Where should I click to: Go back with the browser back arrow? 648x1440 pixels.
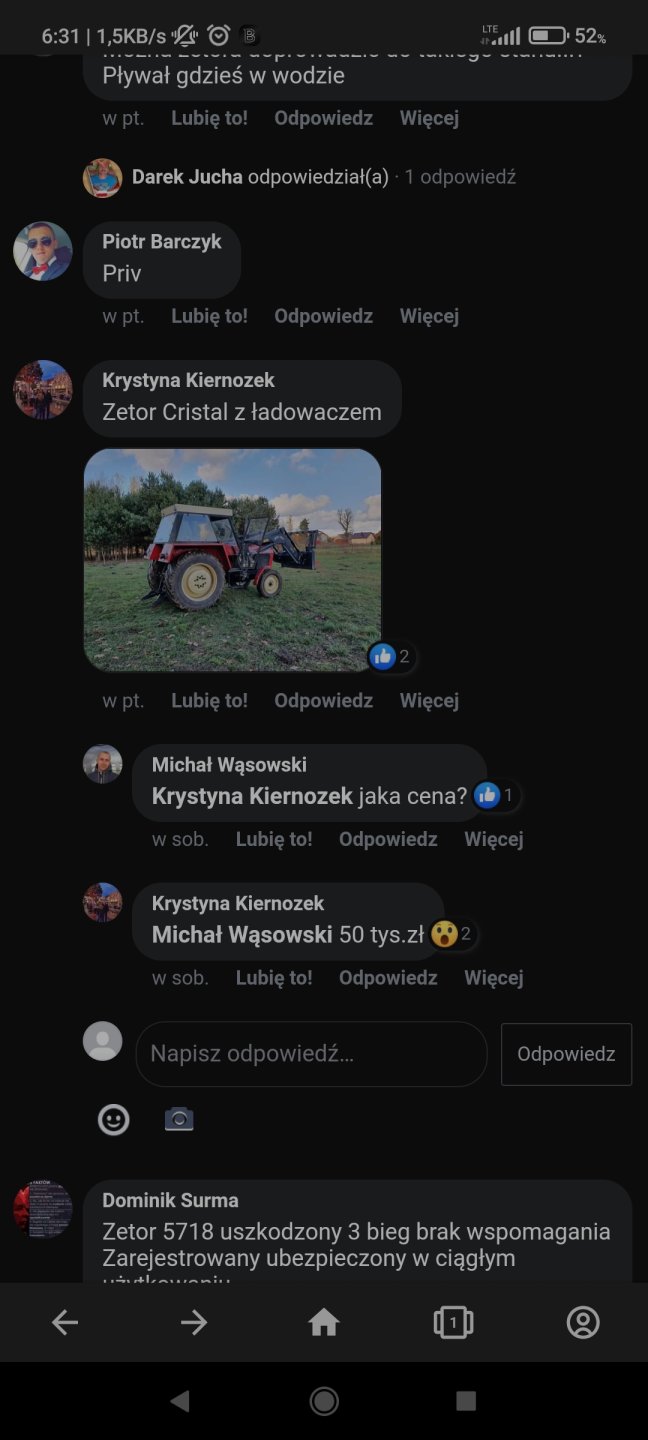(65, 1323)
